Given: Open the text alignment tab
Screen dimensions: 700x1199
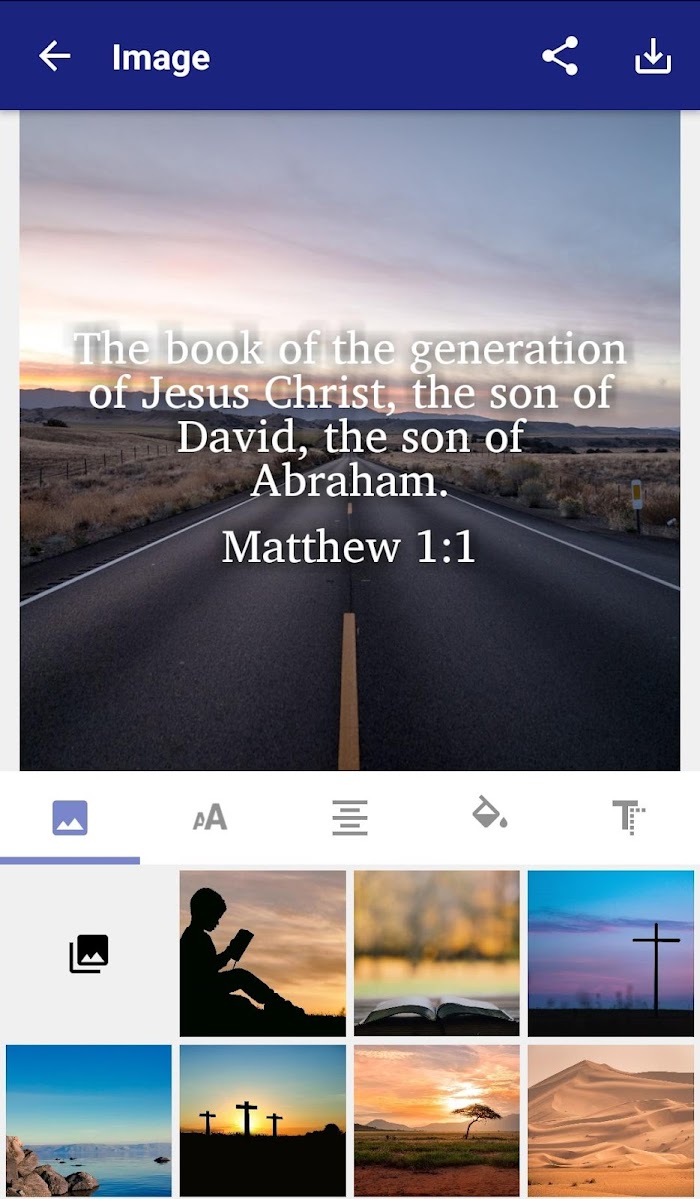Looking at the screenshot, I should click(350, 817).
